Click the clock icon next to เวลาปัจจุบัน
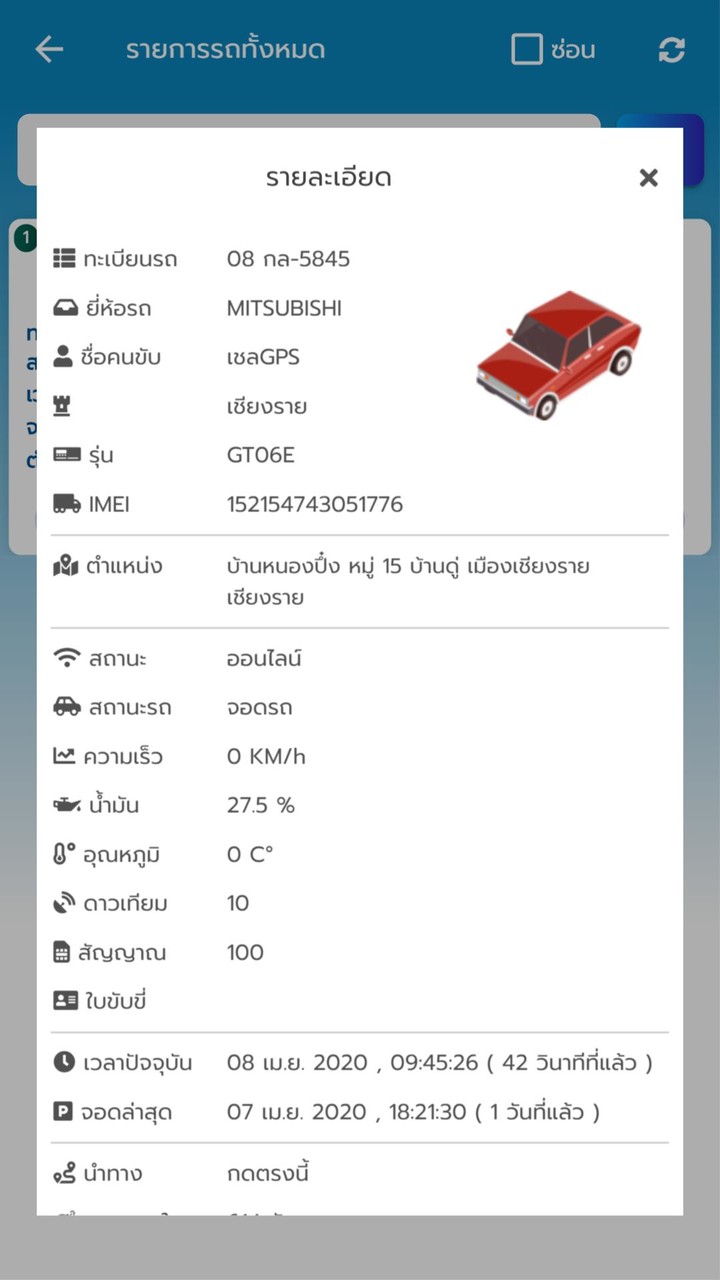Image resolution: width=720 pixels, height=1280 pixels. 64,1062
